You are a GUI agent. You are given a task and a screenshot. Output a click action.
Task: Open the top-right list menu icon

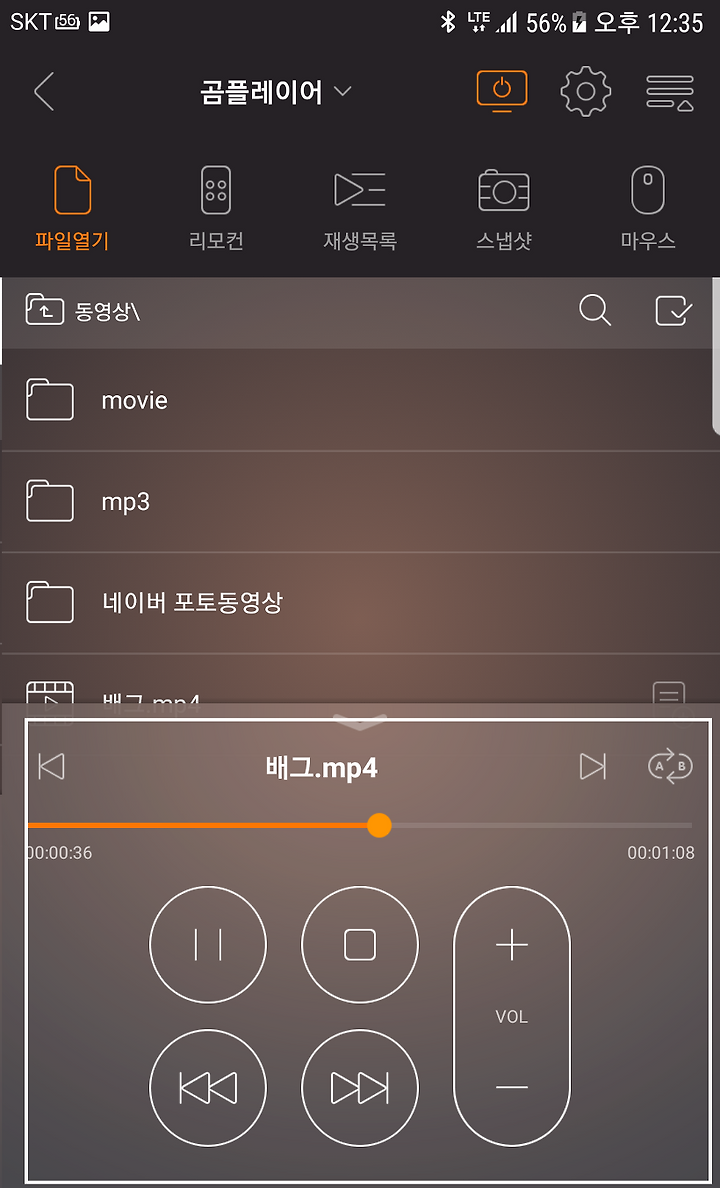tap(670, 92)
